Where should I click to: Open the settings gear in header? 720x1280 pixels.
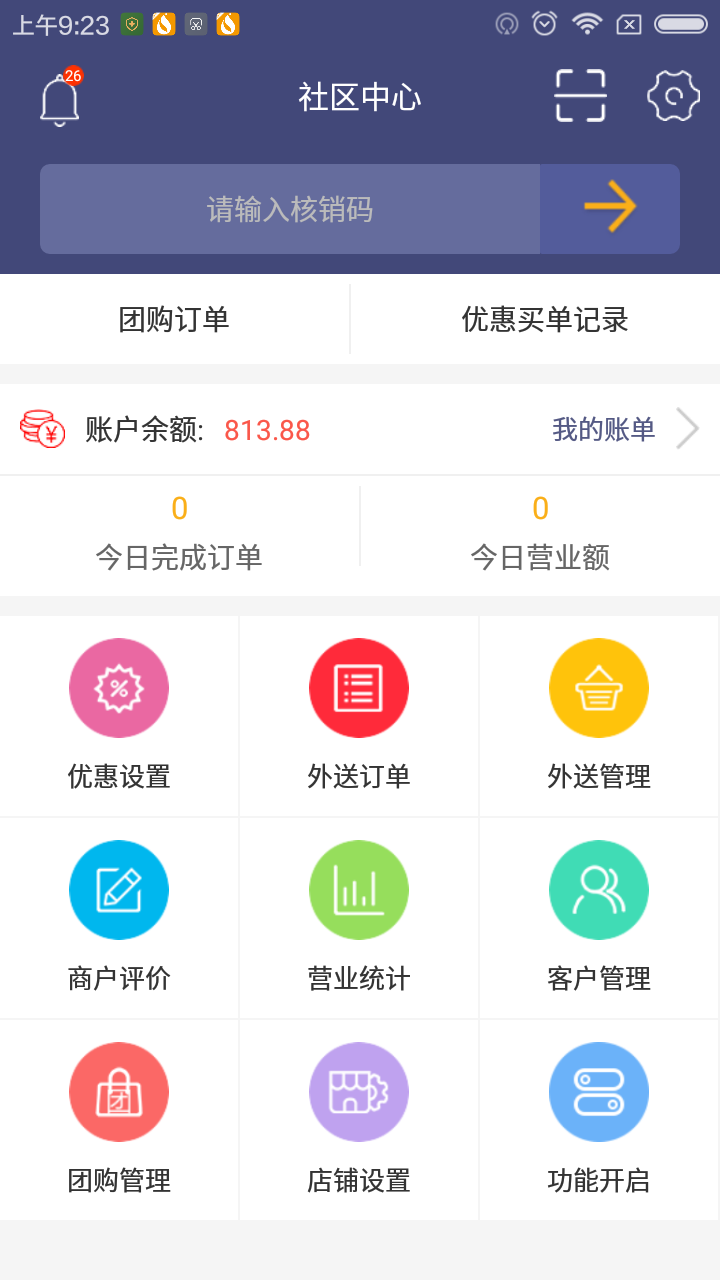pos(674,97)
